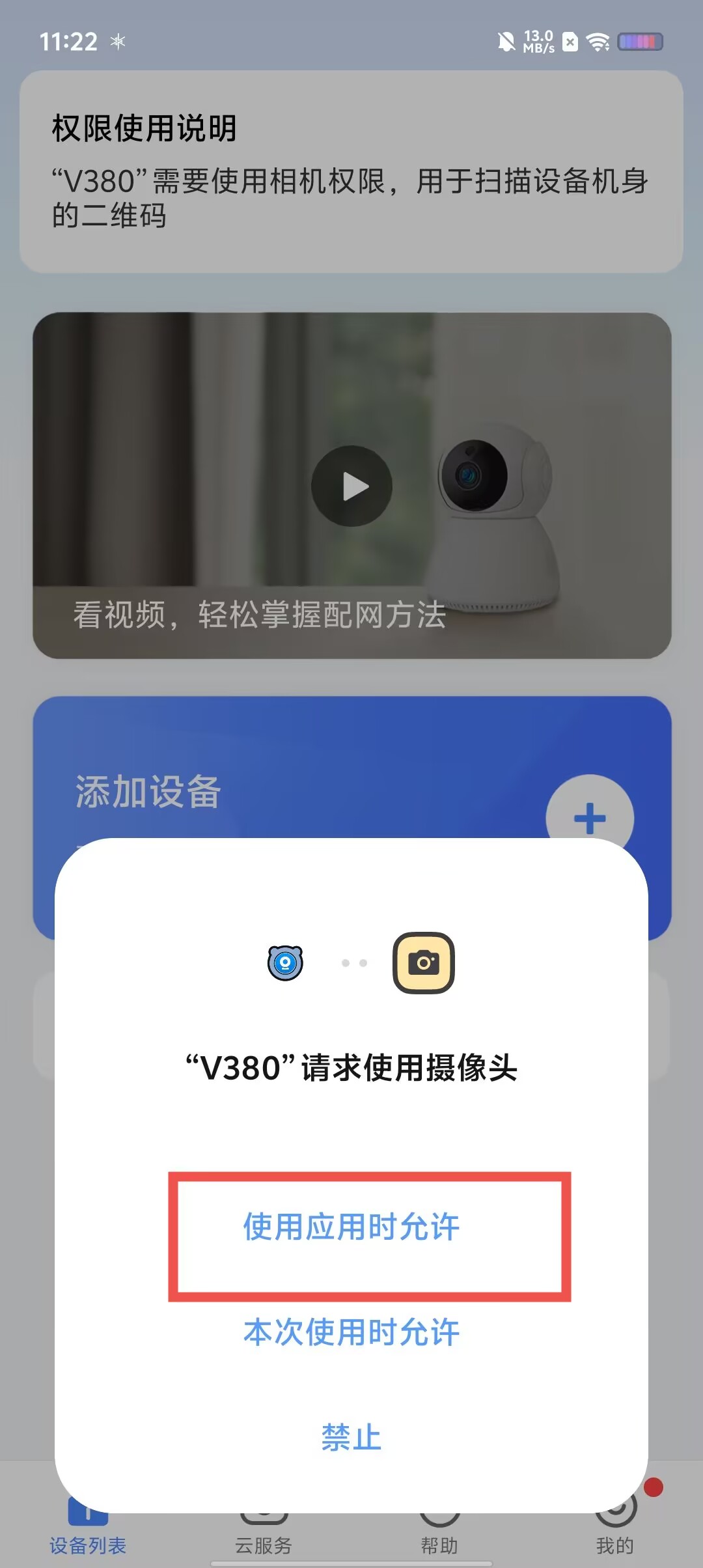Select 本次使用时允许 for one-time camera access
The height and width of the screenshot is (1568, 703).
pos(351,1332)
